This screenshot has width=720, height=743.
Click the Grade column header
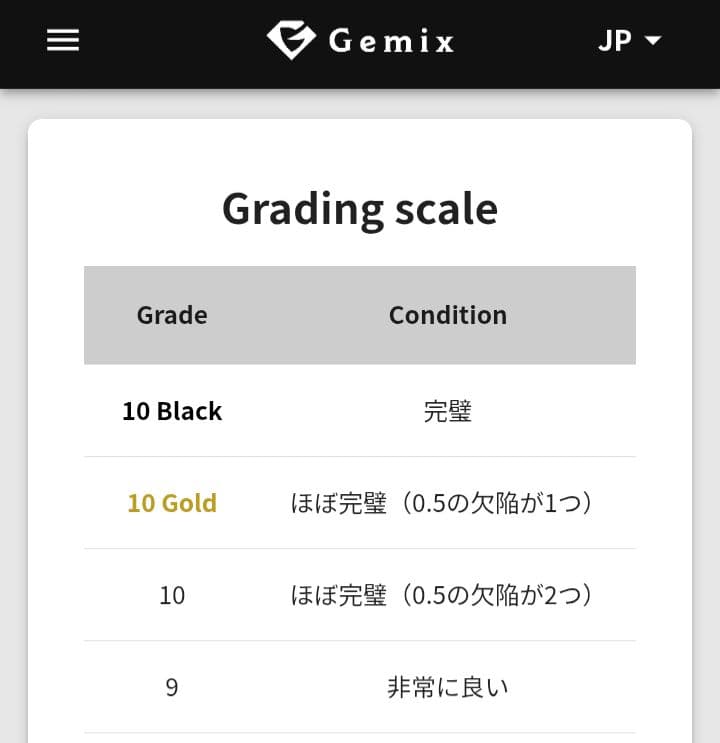click(171, 314)
